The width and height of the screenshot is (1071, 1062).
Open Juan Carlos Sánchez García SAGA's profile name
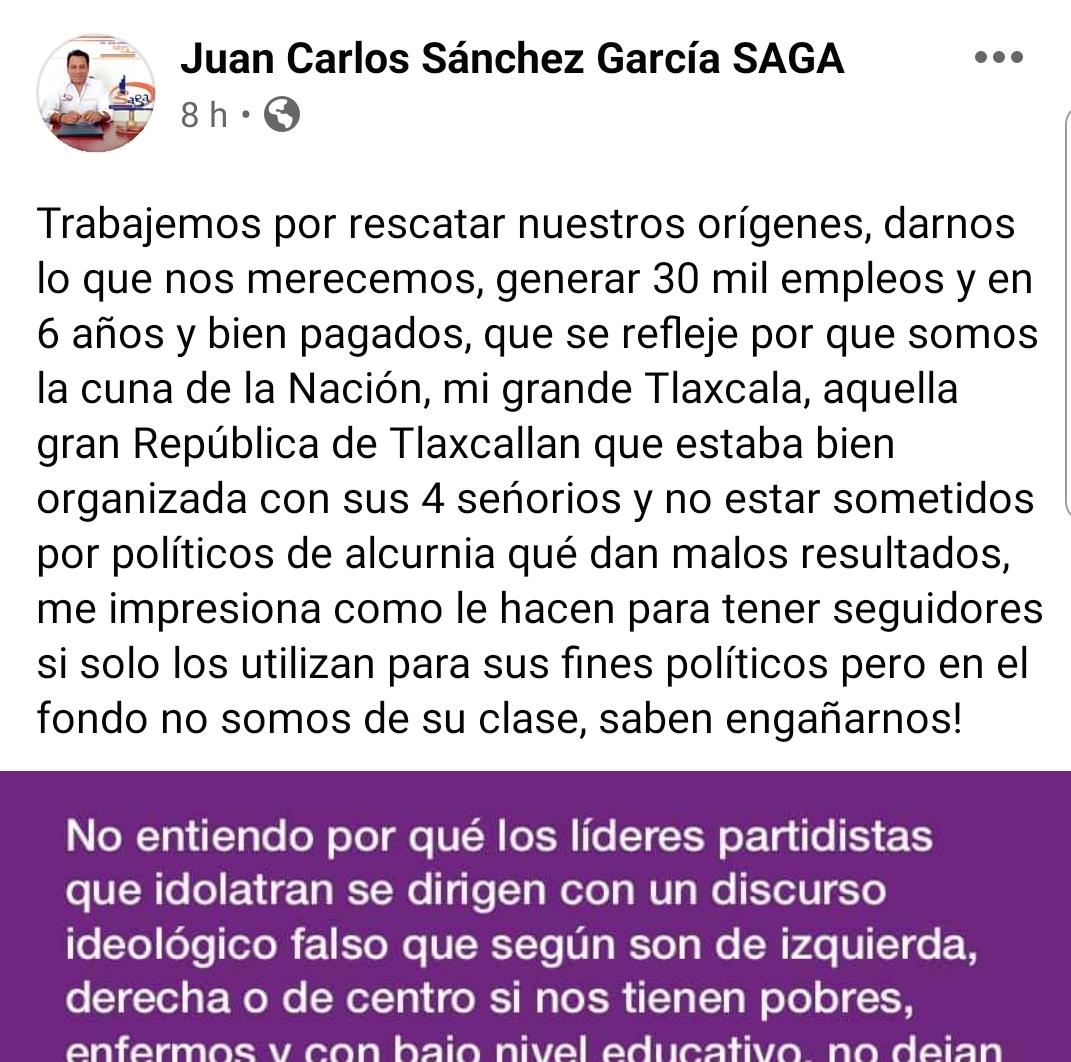[511, 60]
